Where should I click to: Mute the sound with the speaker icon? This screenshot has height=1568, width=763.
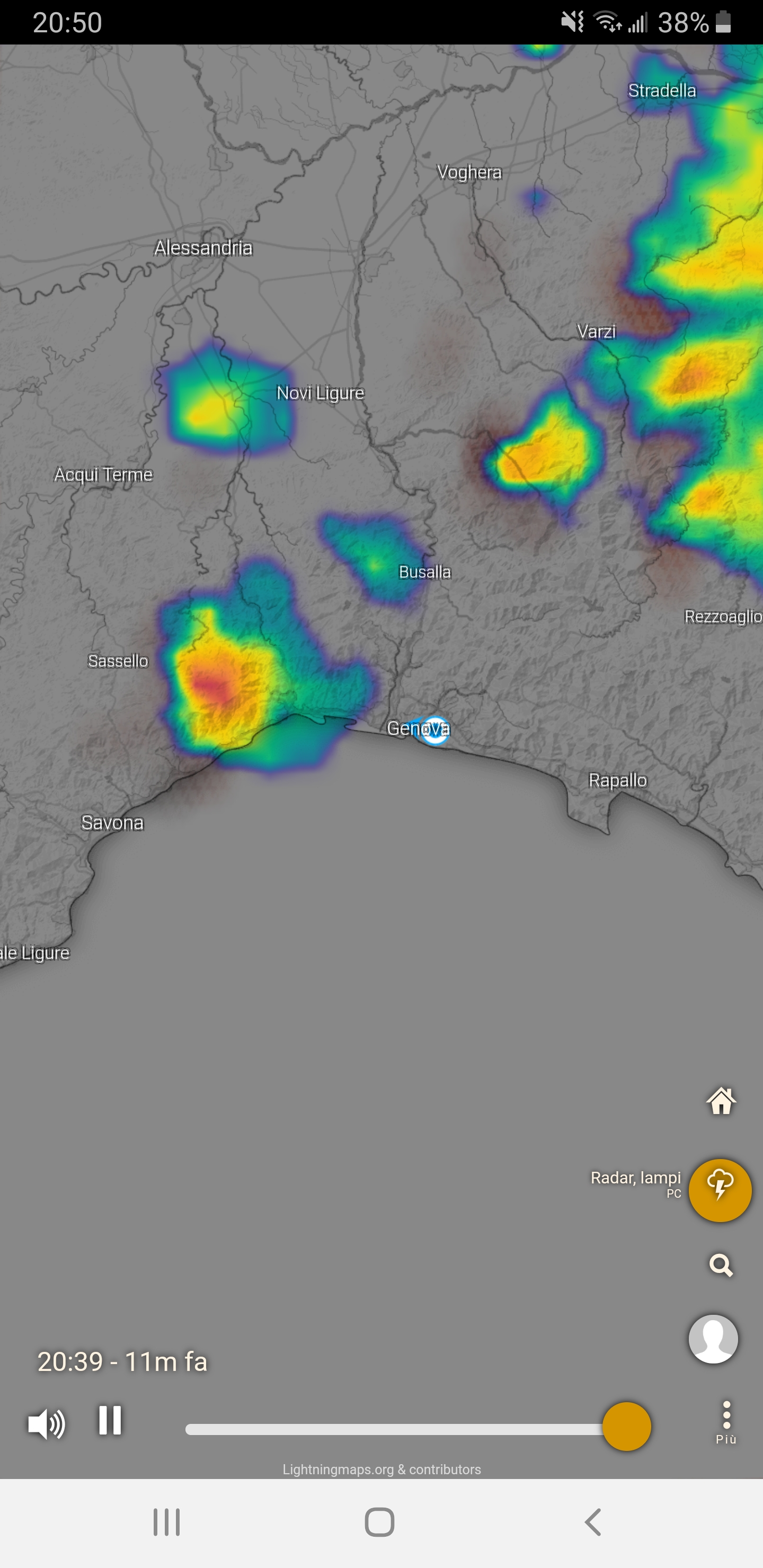point(47,1424)
